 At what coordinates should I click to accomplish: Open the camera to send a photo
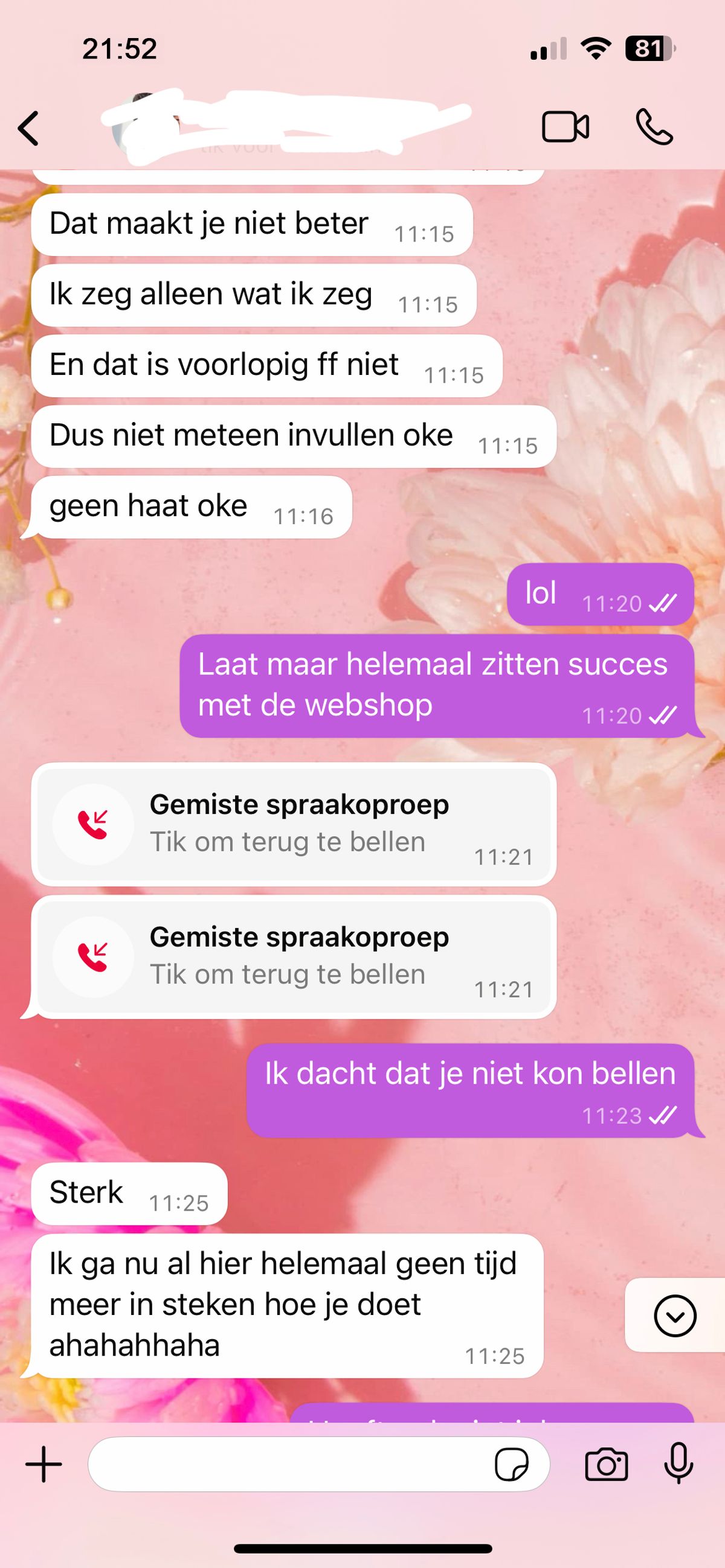coord(606,1465)
